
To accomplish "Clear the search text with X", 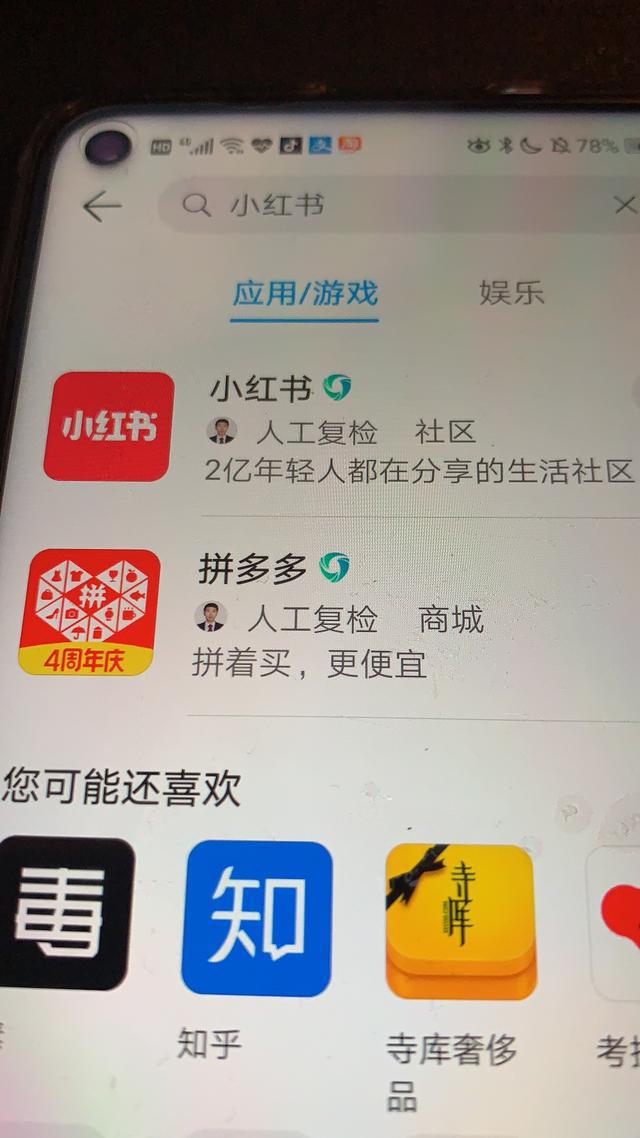I will (625, 205).
